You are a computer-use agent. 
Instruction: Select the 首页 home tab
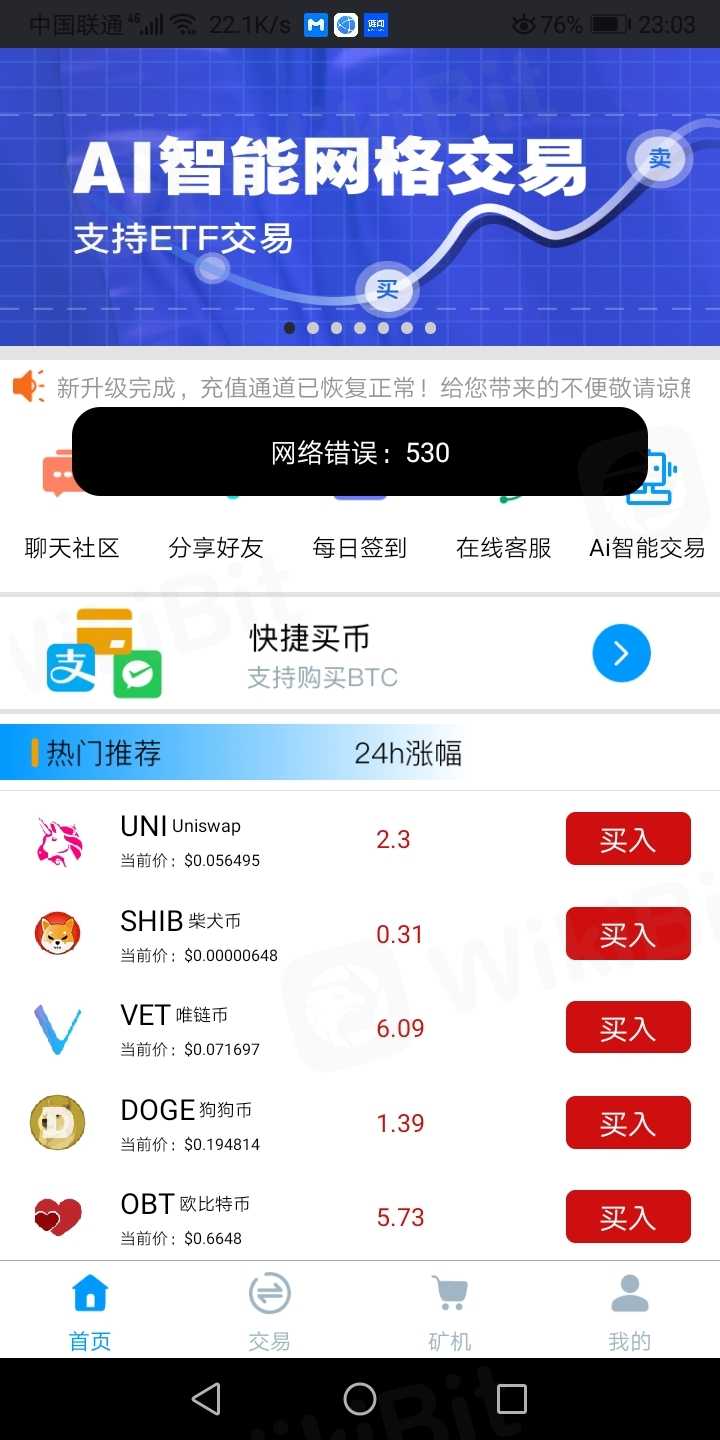[90, 1311]
